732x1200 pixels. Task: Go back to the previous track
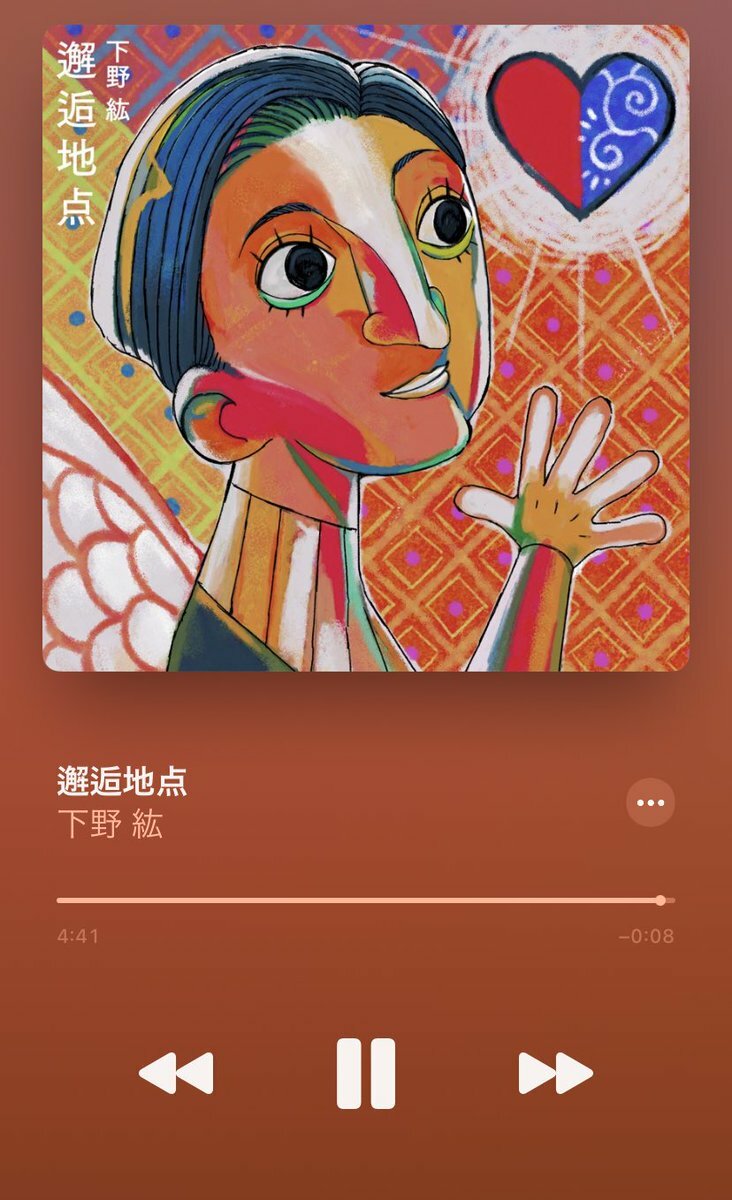pos(176,1073)
